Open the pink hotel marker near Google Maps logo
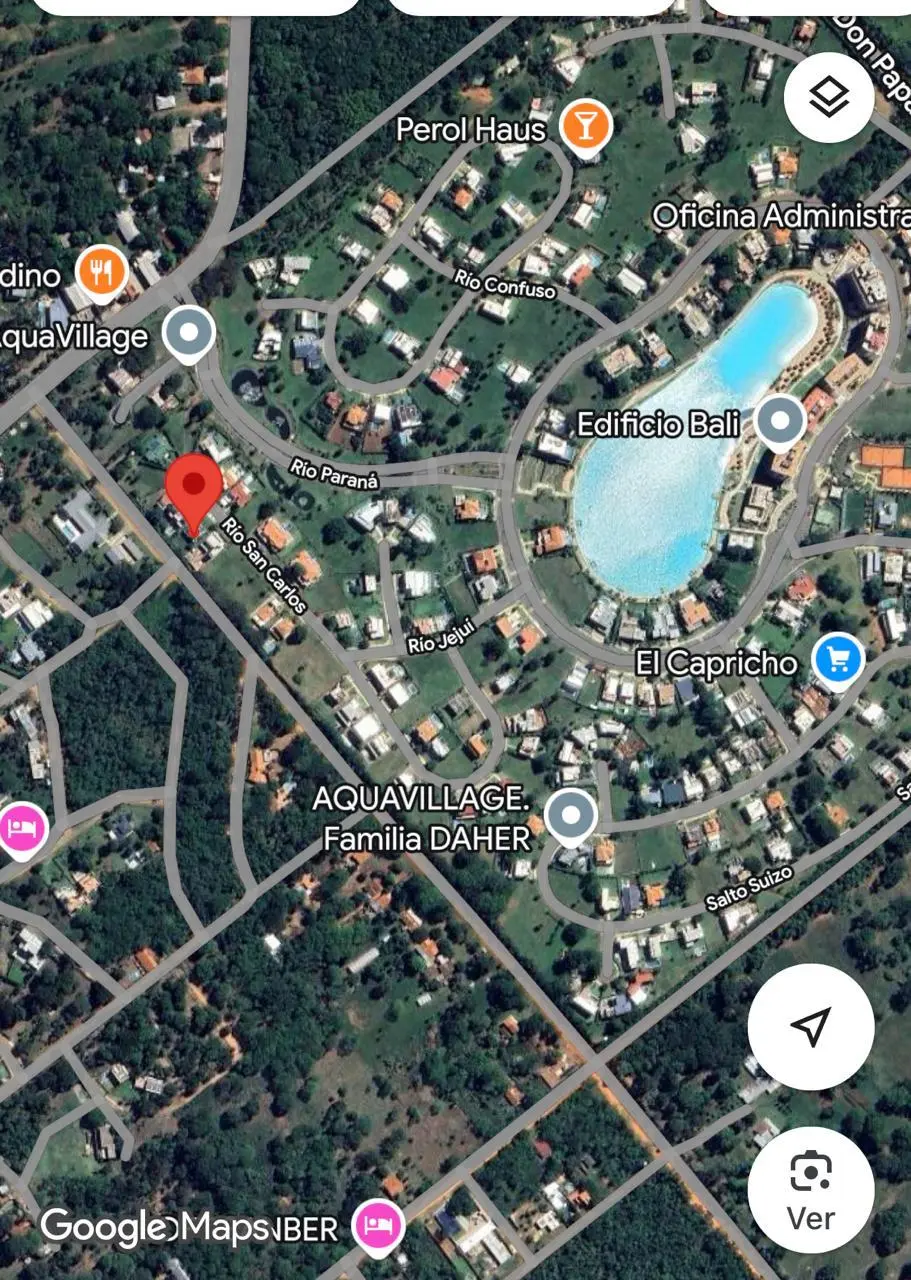911x1280 pixels. tap(377, 1225)
